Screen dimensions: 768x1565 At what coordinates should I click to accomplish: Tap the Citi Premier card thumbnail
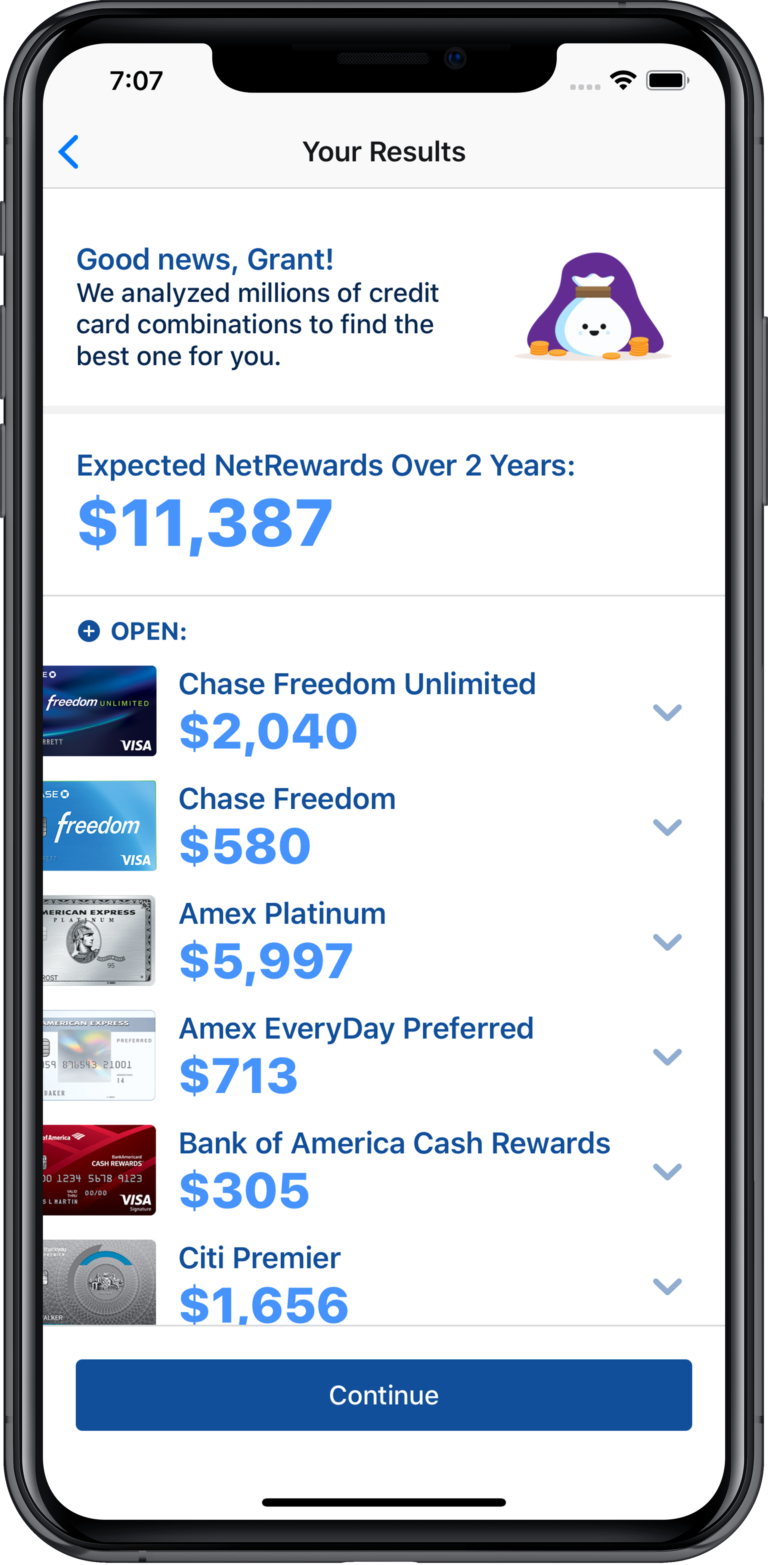99,1283
